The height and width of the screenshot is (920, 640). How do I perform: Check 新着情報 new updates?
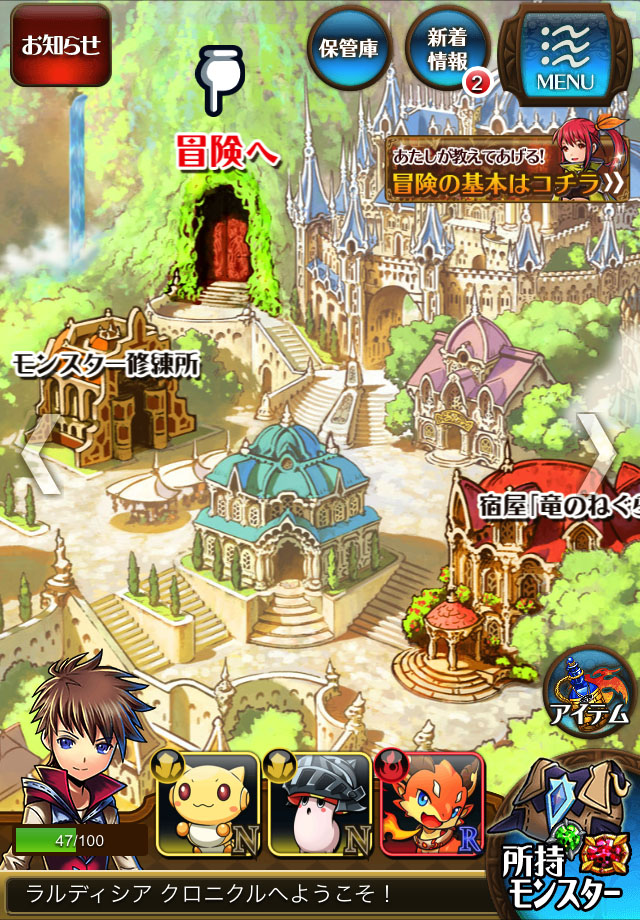click(447, 50)
